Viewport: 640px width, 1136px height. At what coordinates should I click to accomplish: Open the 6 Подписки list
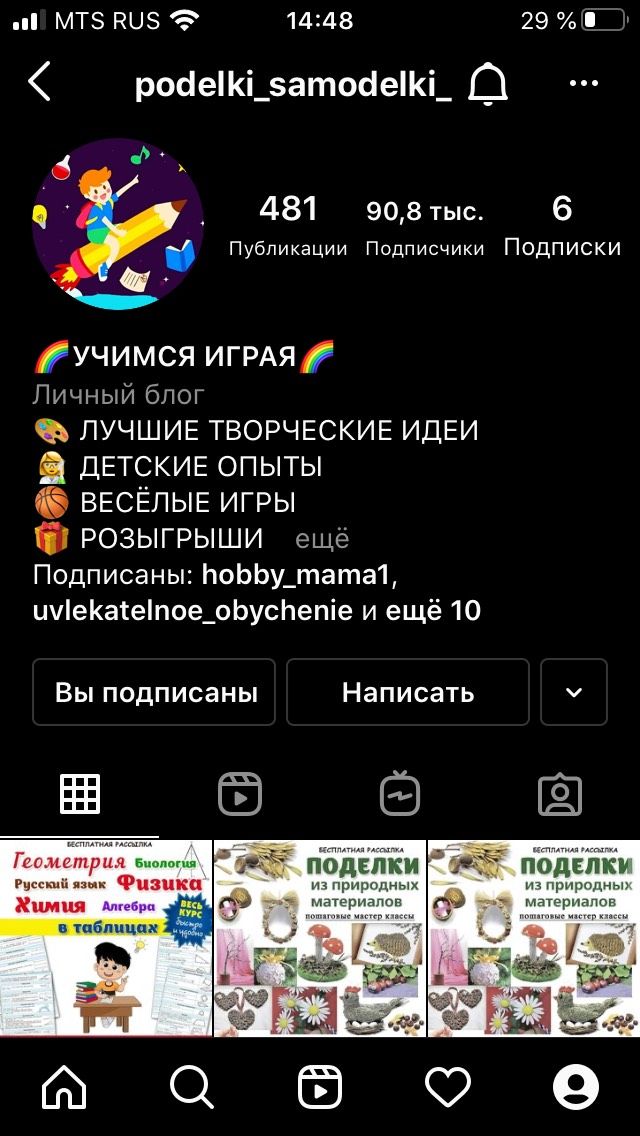562,227
